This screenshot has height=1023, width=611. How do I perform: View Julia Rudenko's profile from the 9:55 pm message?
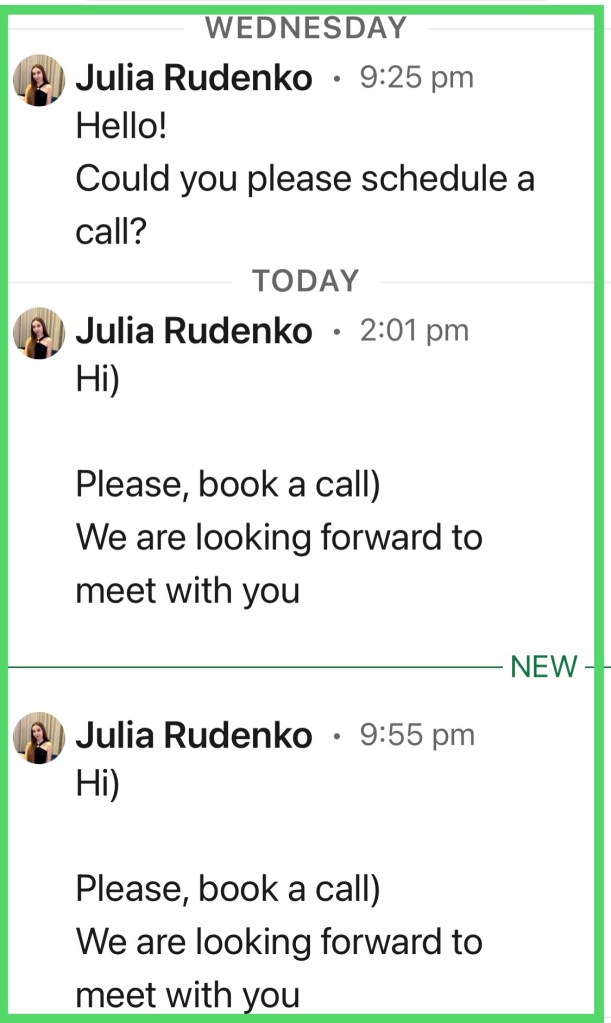click(x=39, y=738)
